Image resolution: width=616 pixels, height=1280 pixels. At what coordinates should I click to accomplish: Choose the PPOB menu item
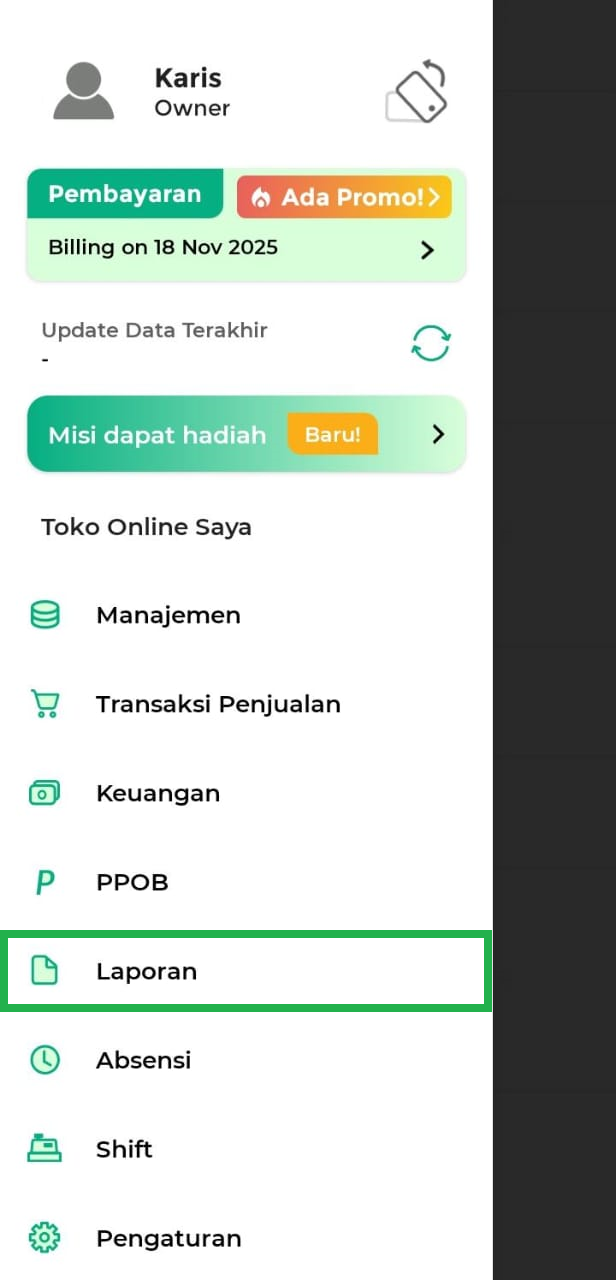click(132, 882)
